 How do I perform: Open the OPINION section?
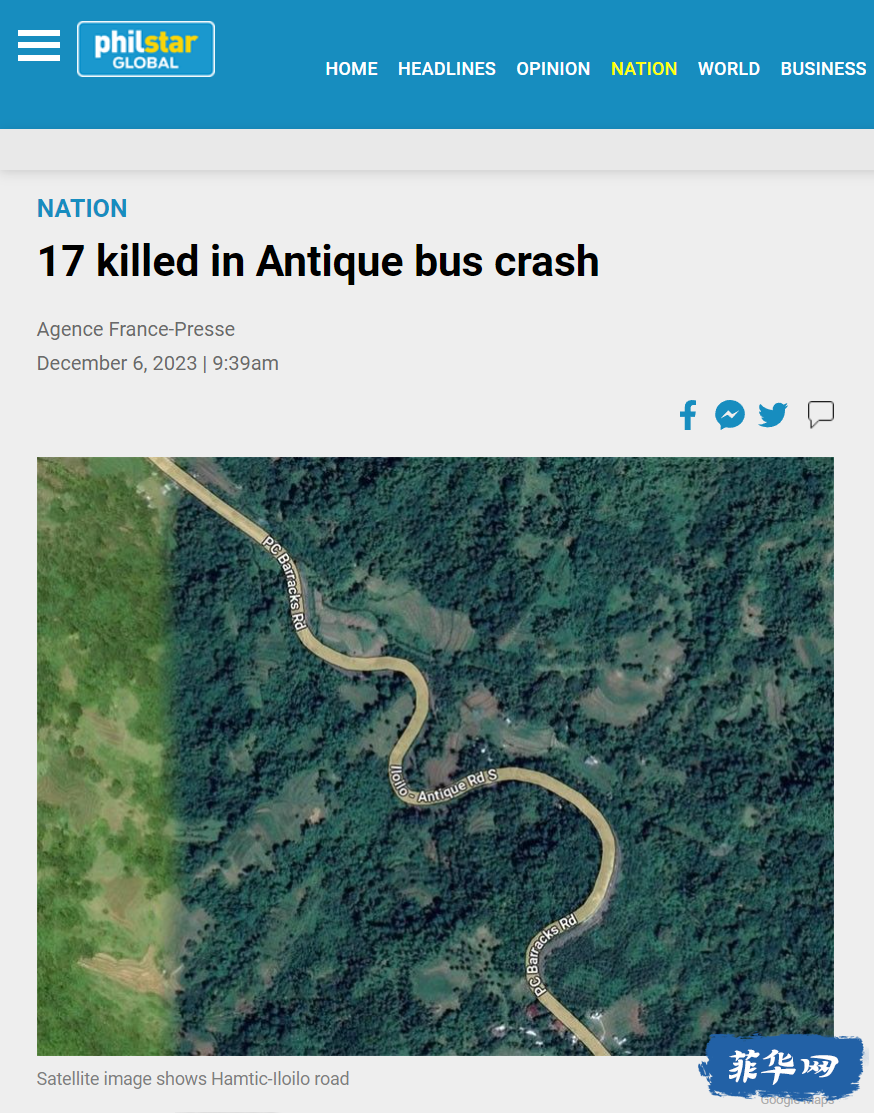[x=553, y=69]
